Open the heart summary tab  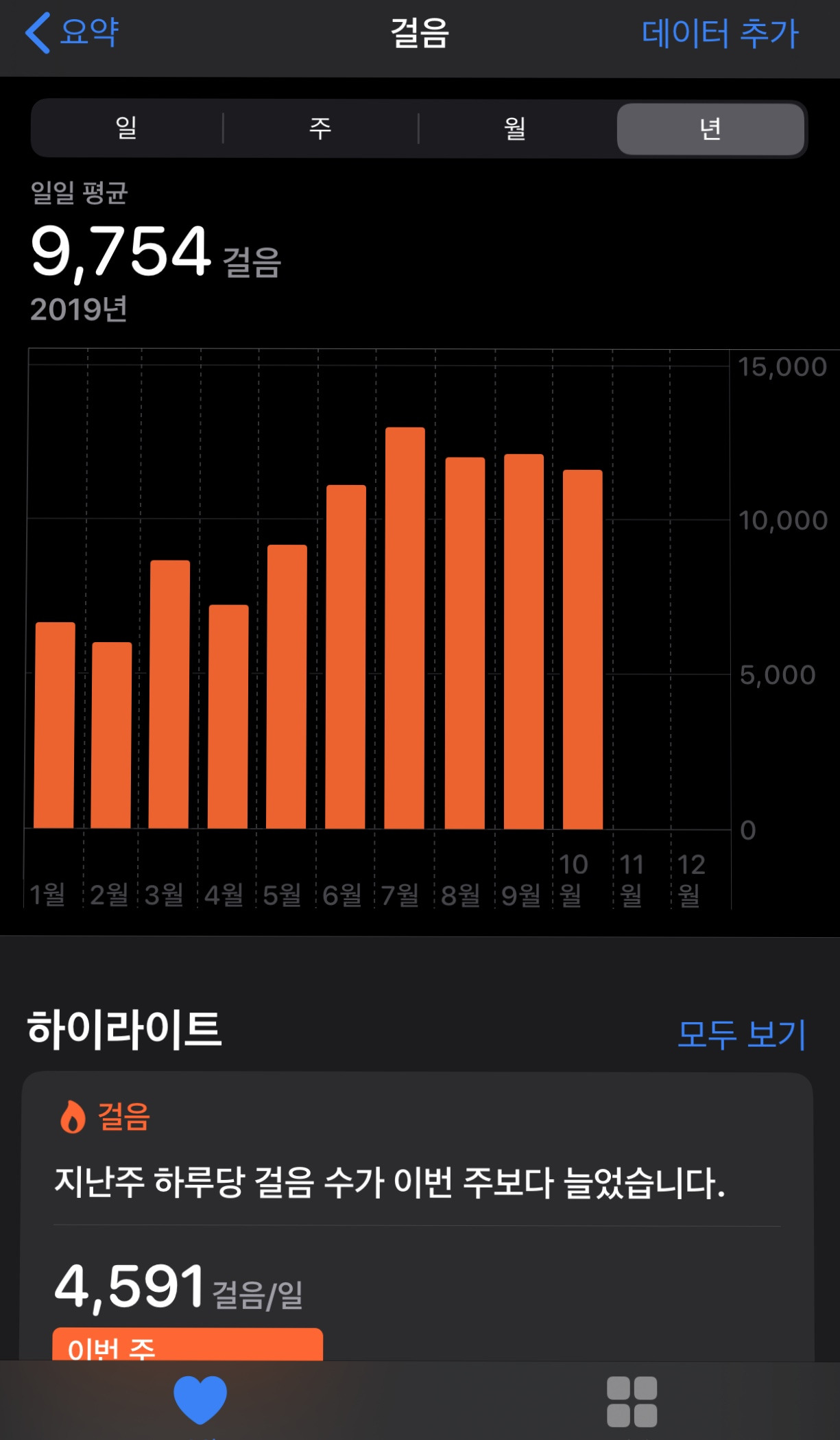coord(200,1400)
